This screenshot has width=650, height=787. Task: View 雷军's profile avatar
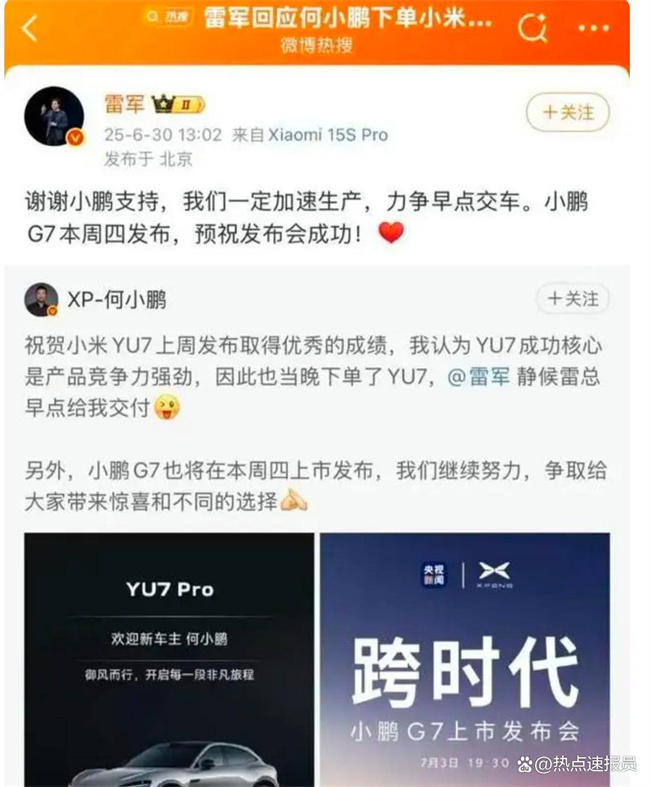tap(53, 117)
